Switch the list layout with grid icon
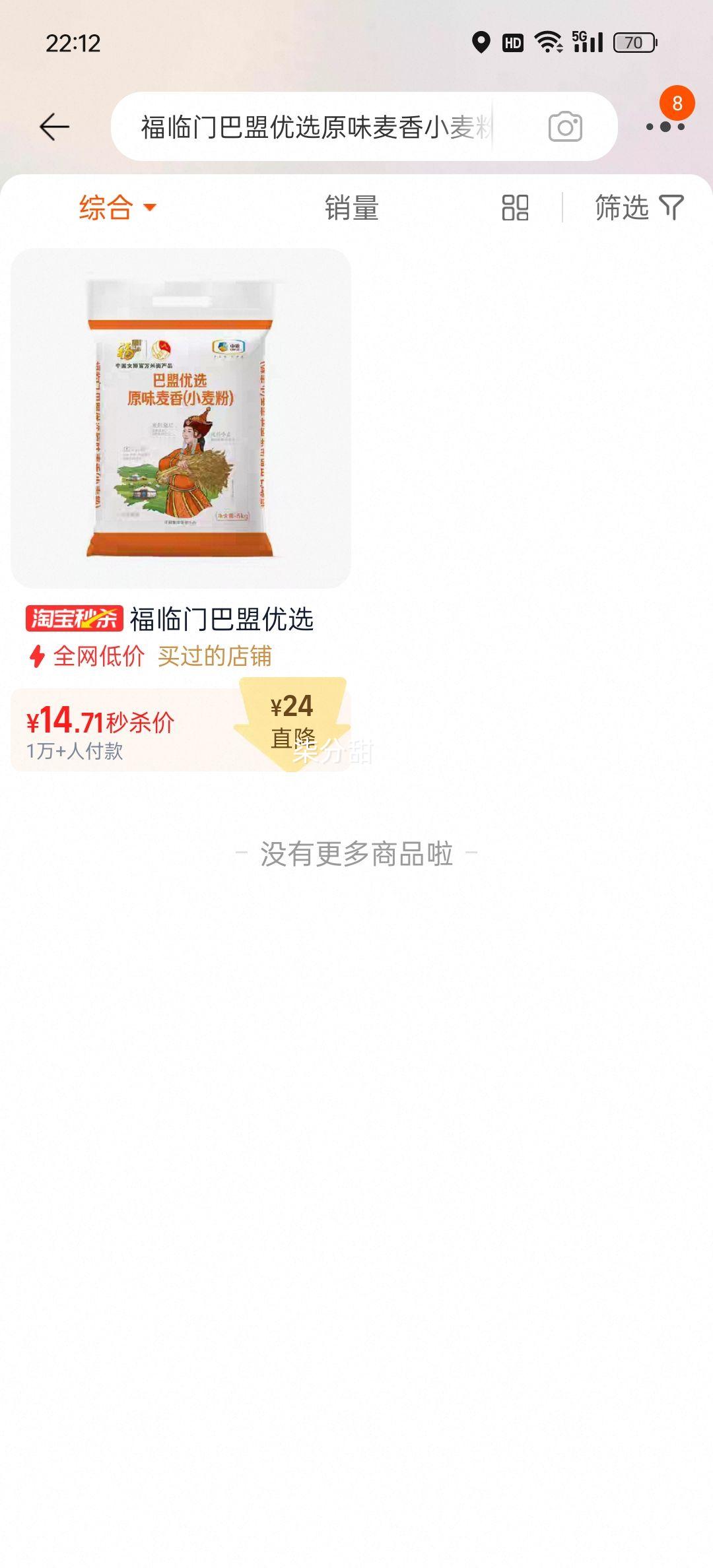The height and width of the screenshot is (1568, 713). (x=515, y=207)
